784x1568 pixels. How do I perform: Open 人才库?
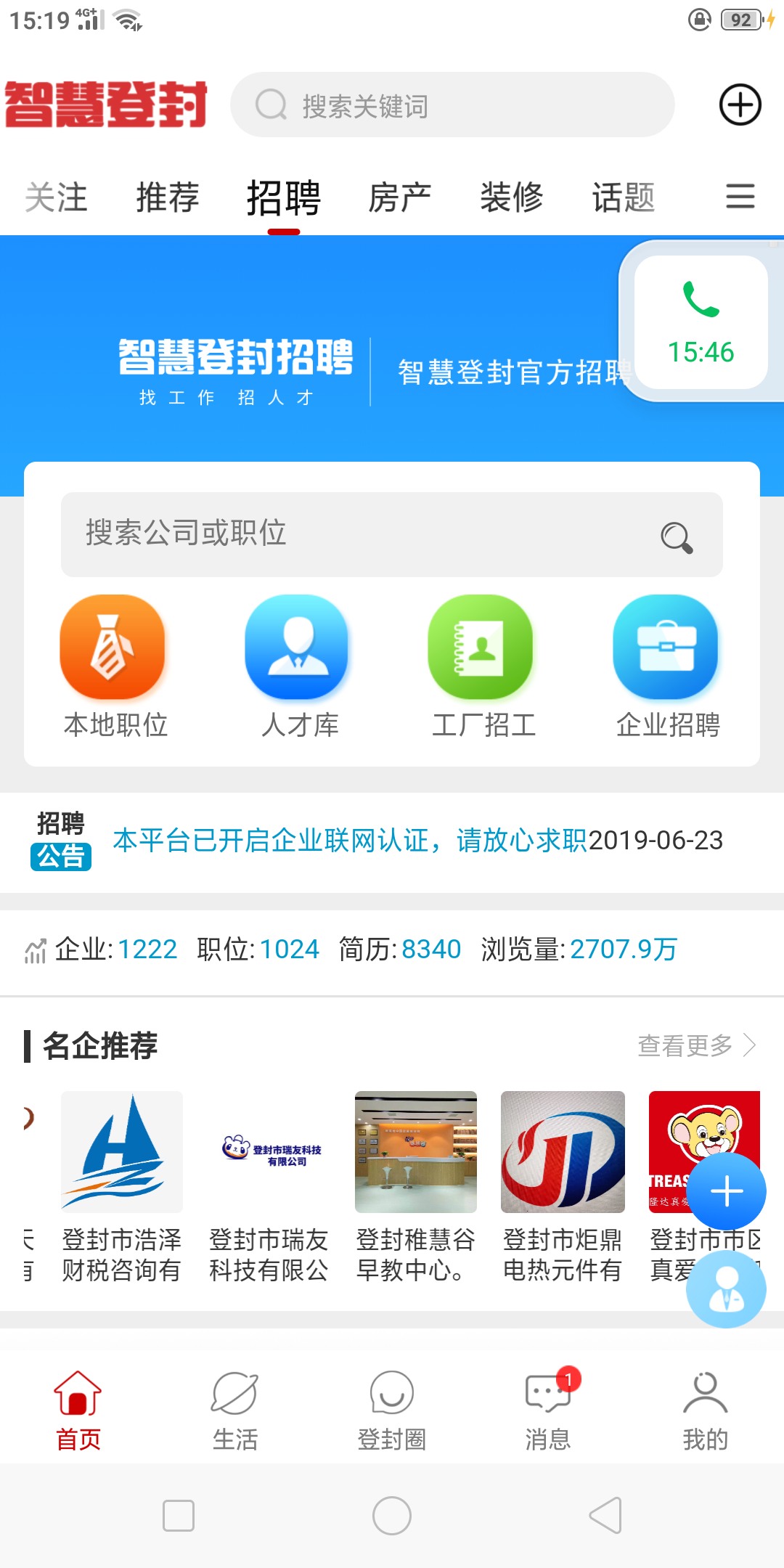pyautogui.click(x=298, y=665)
